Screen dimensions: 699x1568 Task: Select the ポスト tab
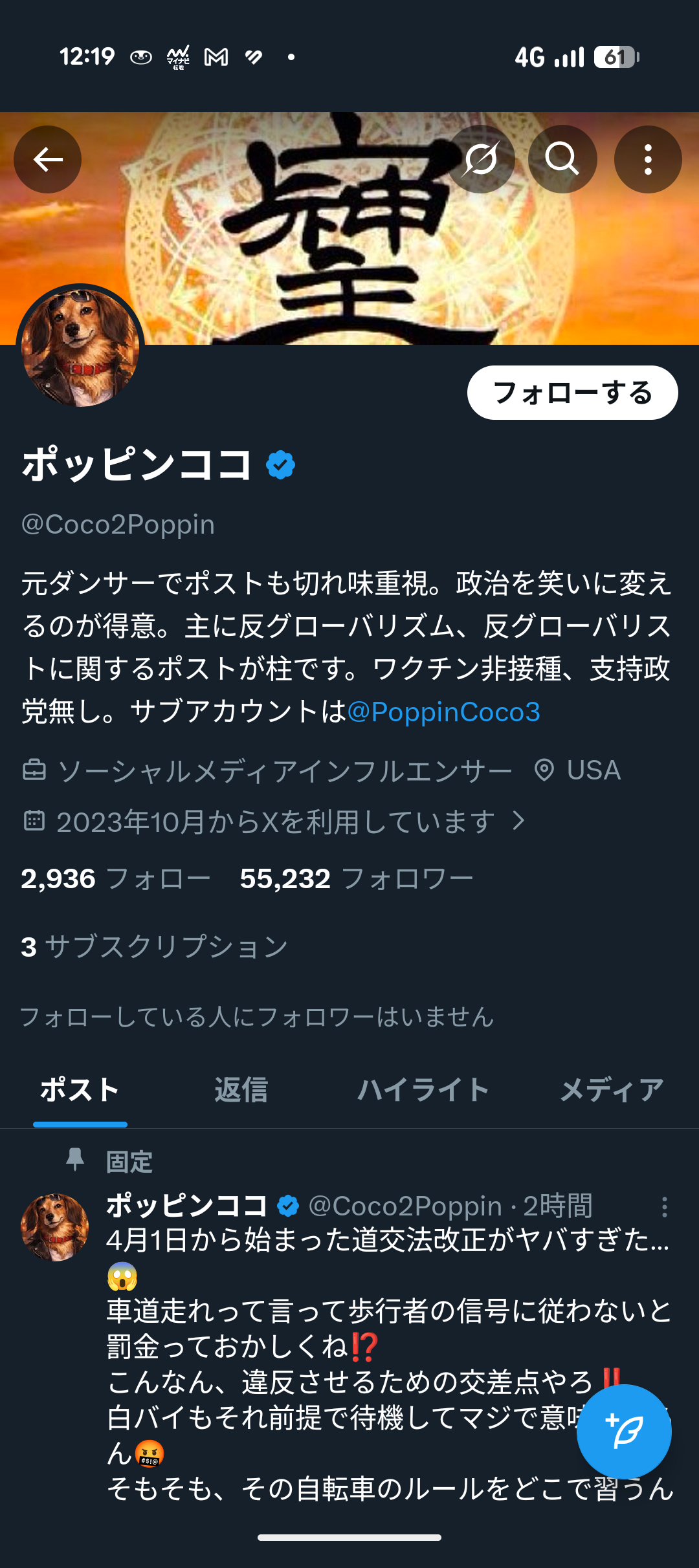pyautogui.click(x=80, y=1090)
